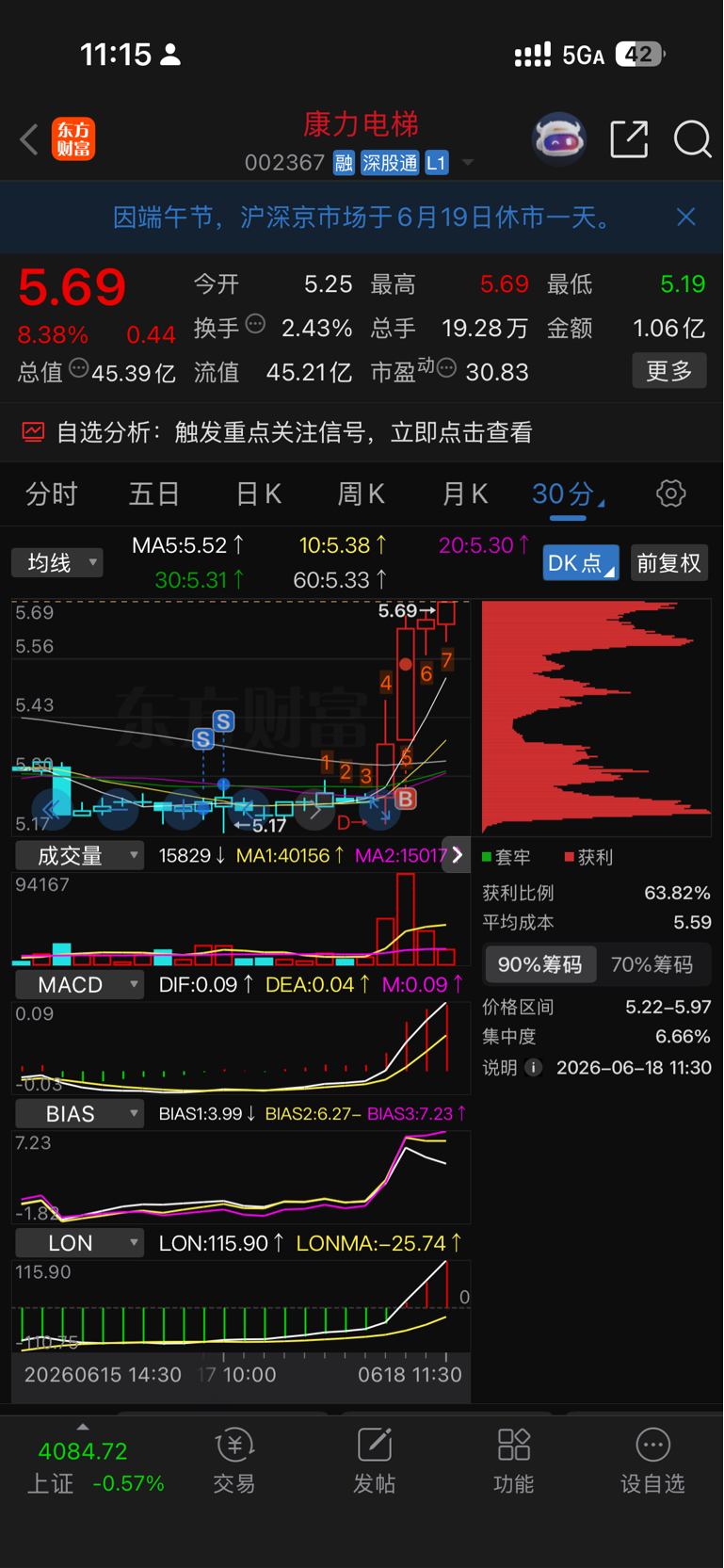
Task: Select the 70%筹码 option
Action: point(652,964)
